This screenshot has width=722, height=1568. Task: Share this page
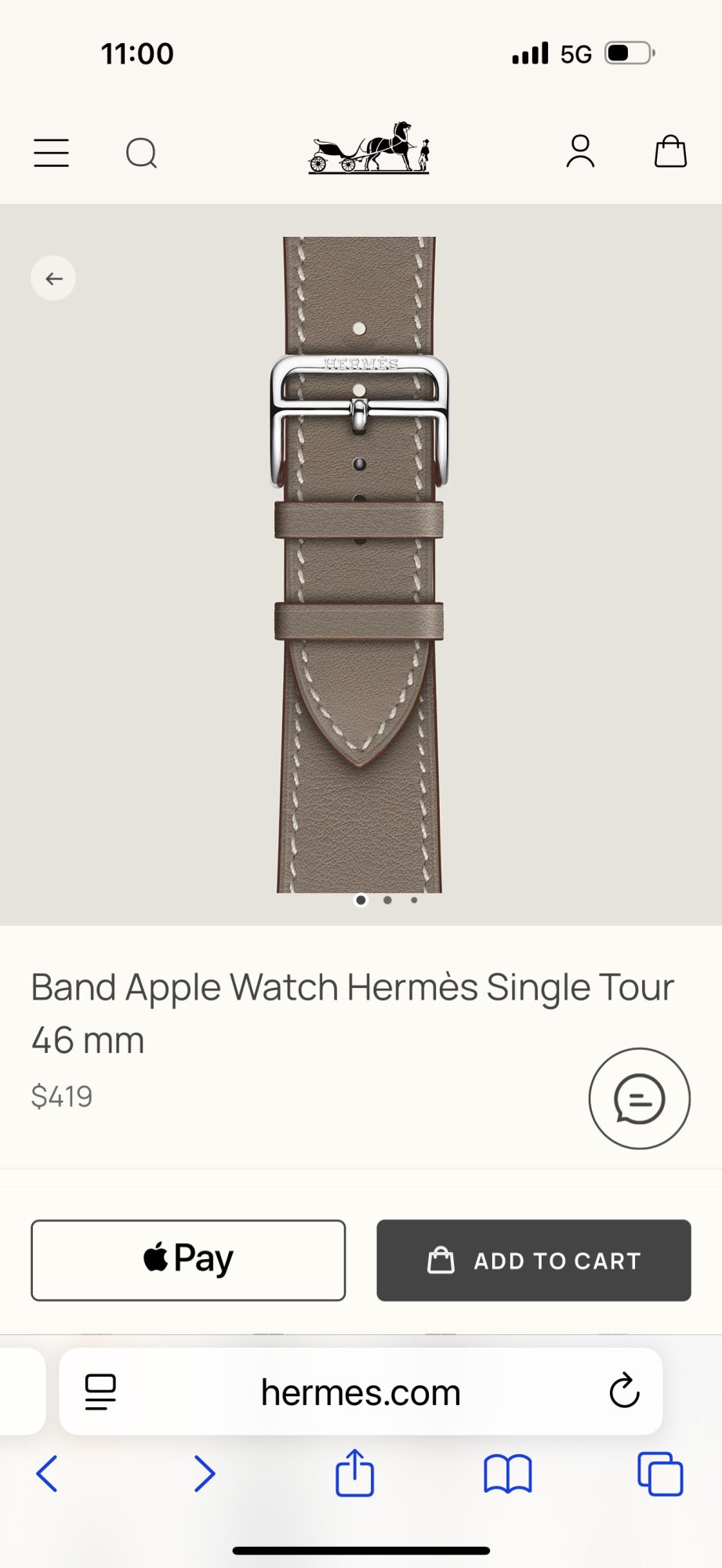point(354,1473)
